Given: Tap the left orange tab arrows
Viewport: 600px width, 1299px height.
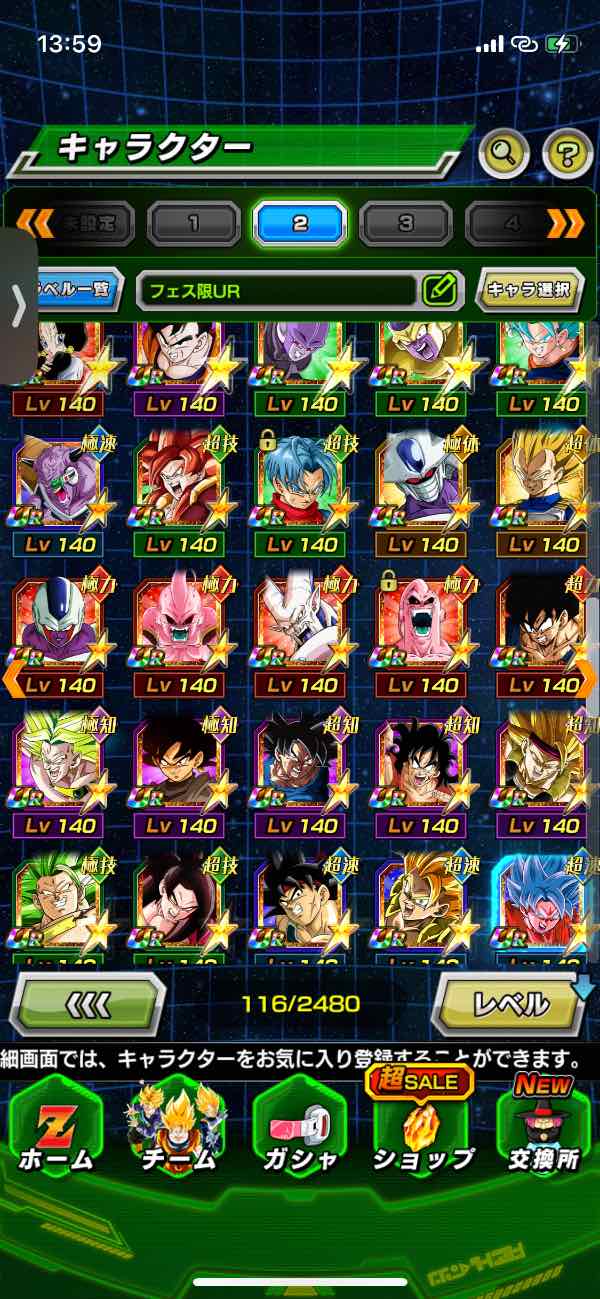Looking at the screenshot, I should 35,223.
